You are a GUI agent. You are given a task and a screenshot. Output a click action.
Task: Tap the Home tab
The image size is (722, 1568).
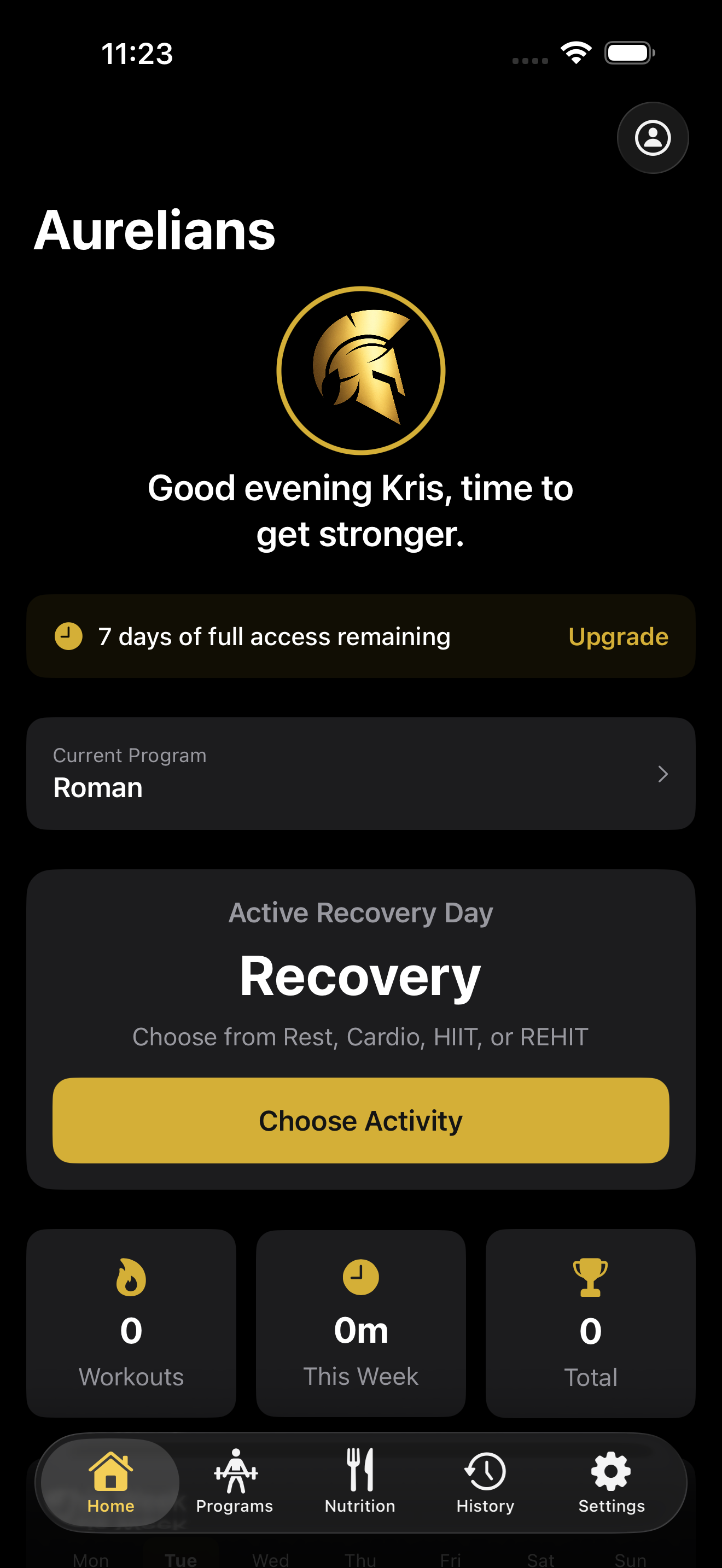110,1482
